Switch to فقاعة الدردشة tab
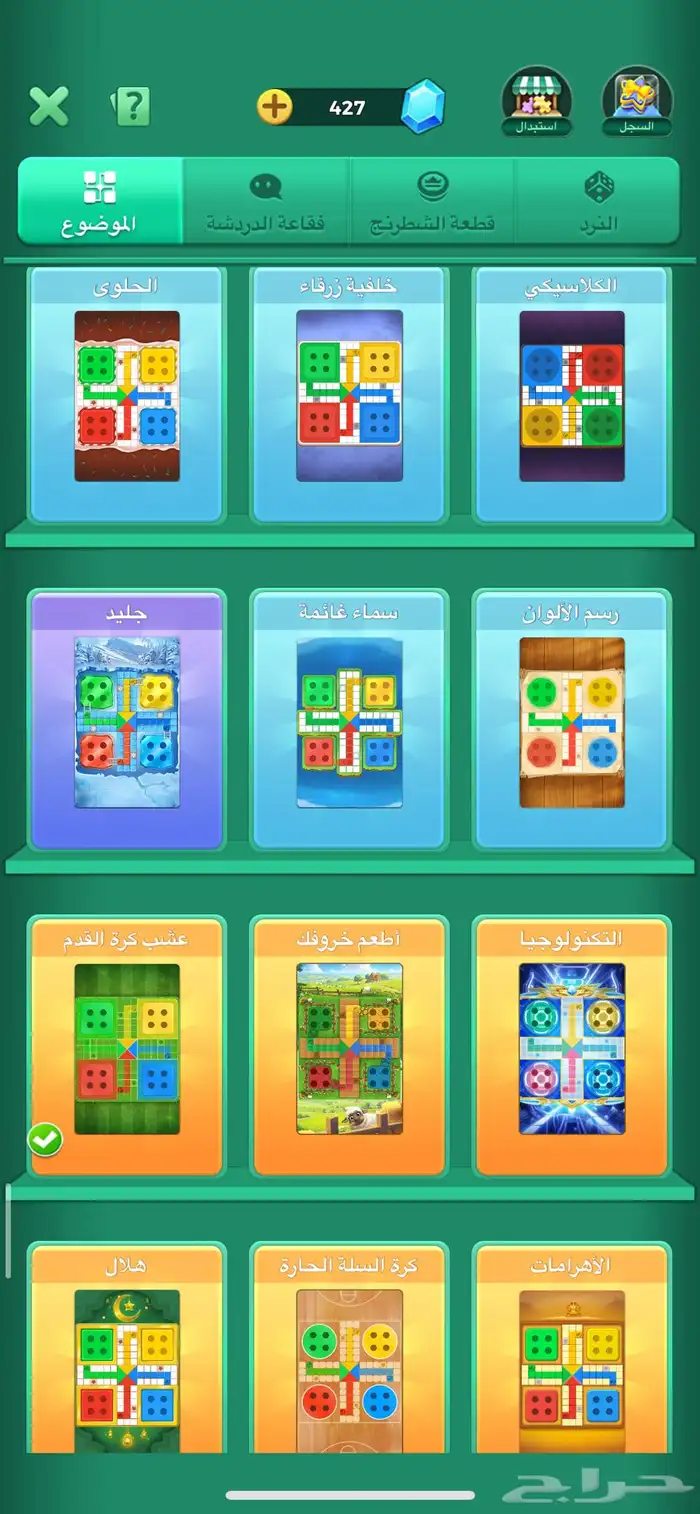 [266, 200]
